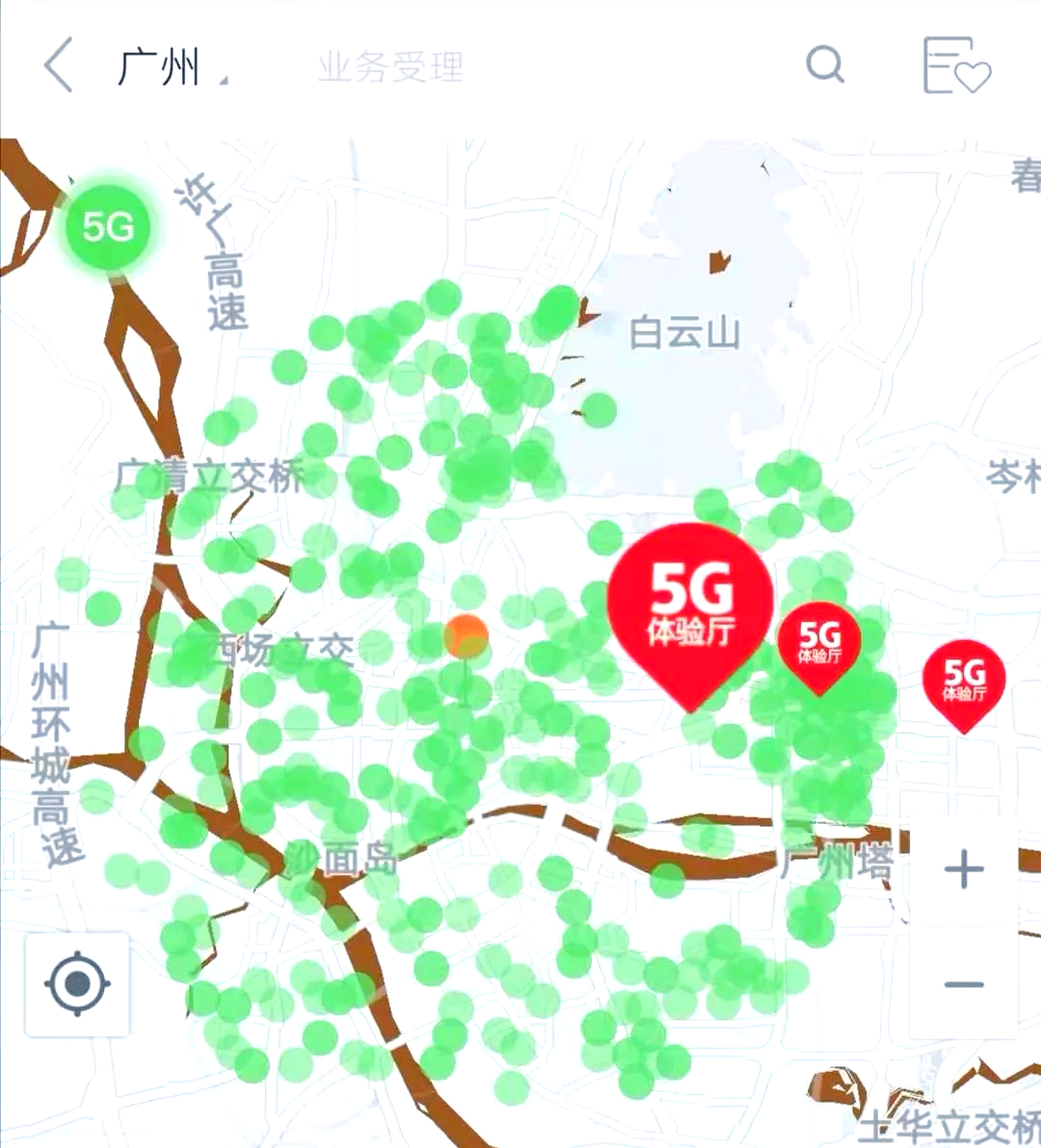Open search using the magnifier icon
The height and width of the screenshot is (1148, 1041).
pyautogui.click(x=824, y=66)
